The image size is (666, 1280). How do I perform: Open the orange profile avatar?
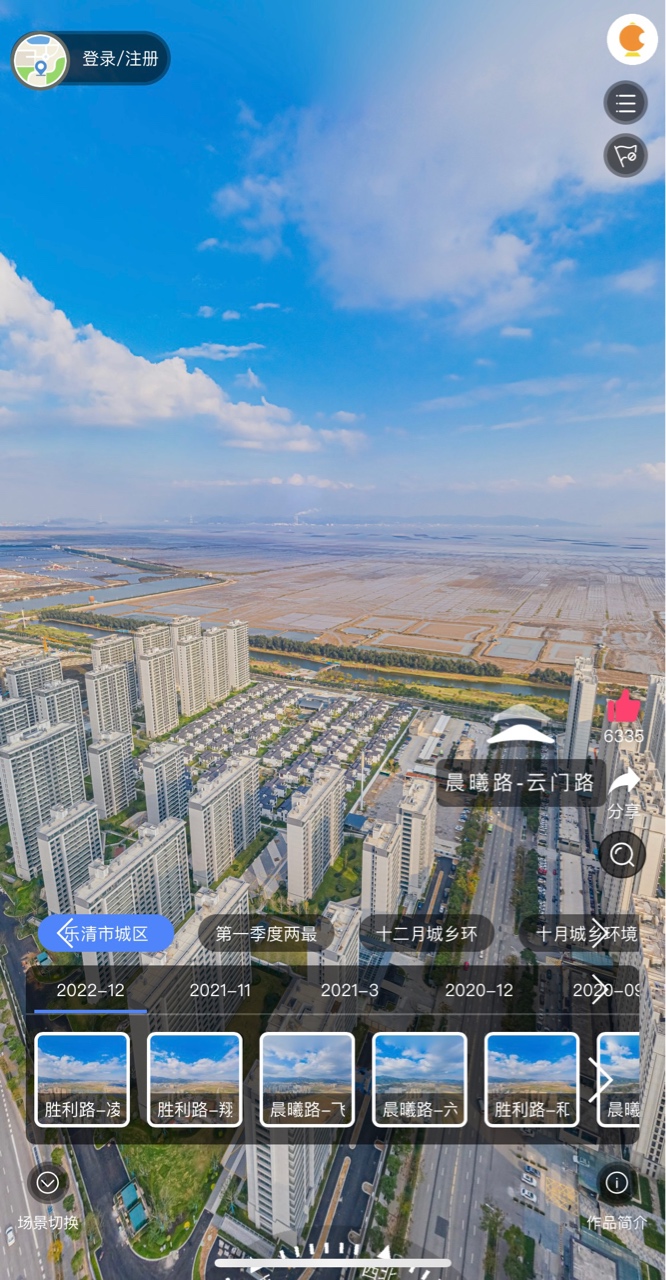point(632,40)
